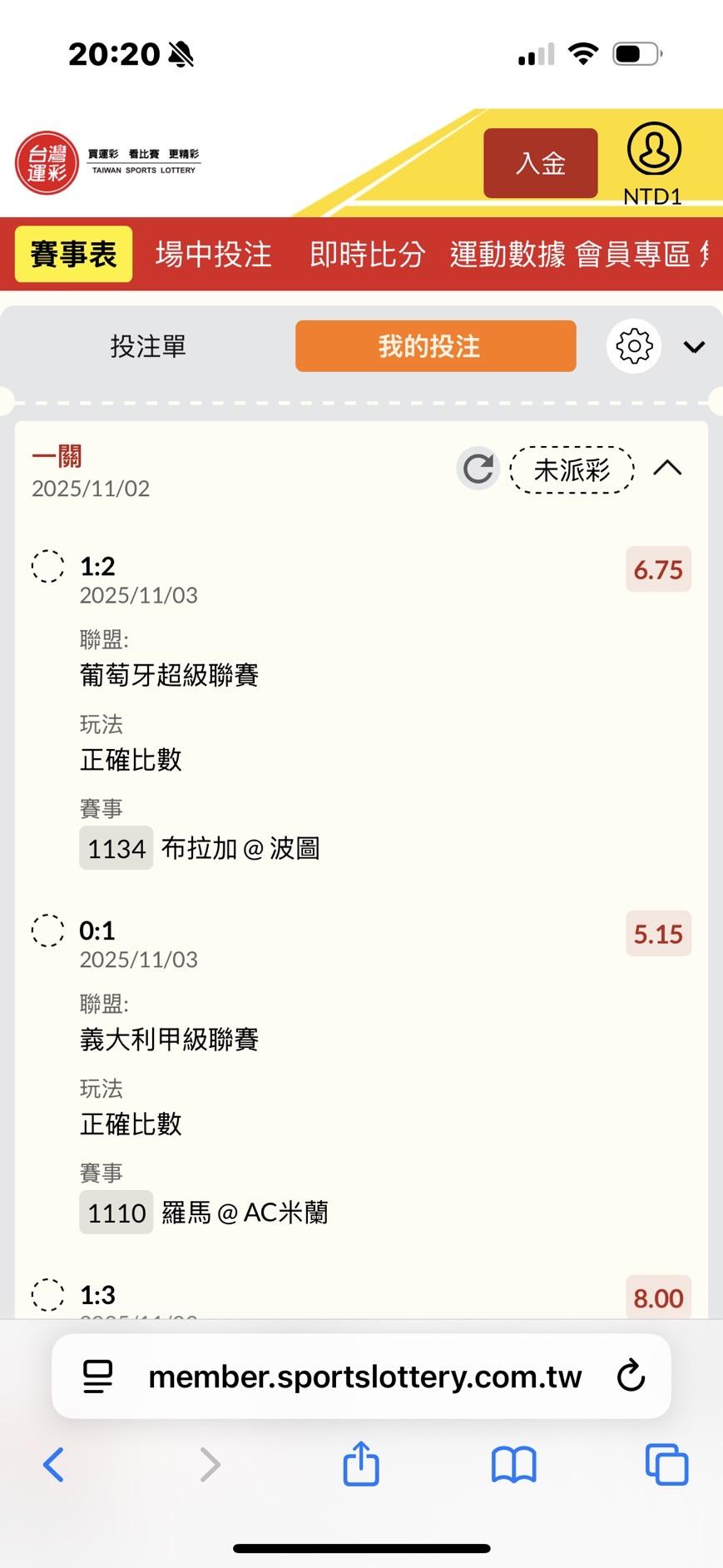Show all open browser tabs
The height and width of the screenshot is (1568, 723).
point(666,1465)
